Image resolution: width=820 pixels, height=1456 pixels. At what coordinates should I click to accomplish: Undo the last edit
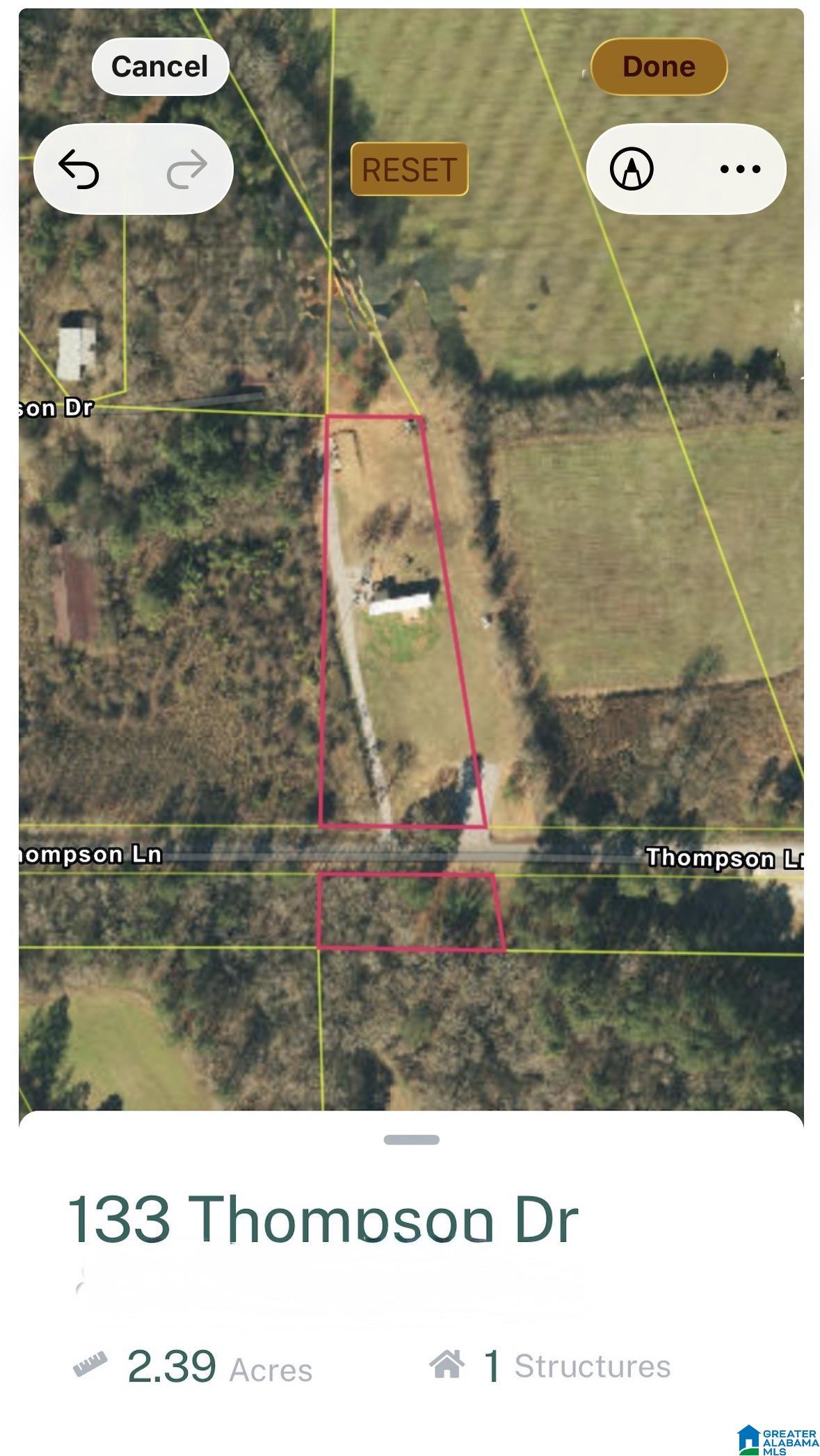79,169
